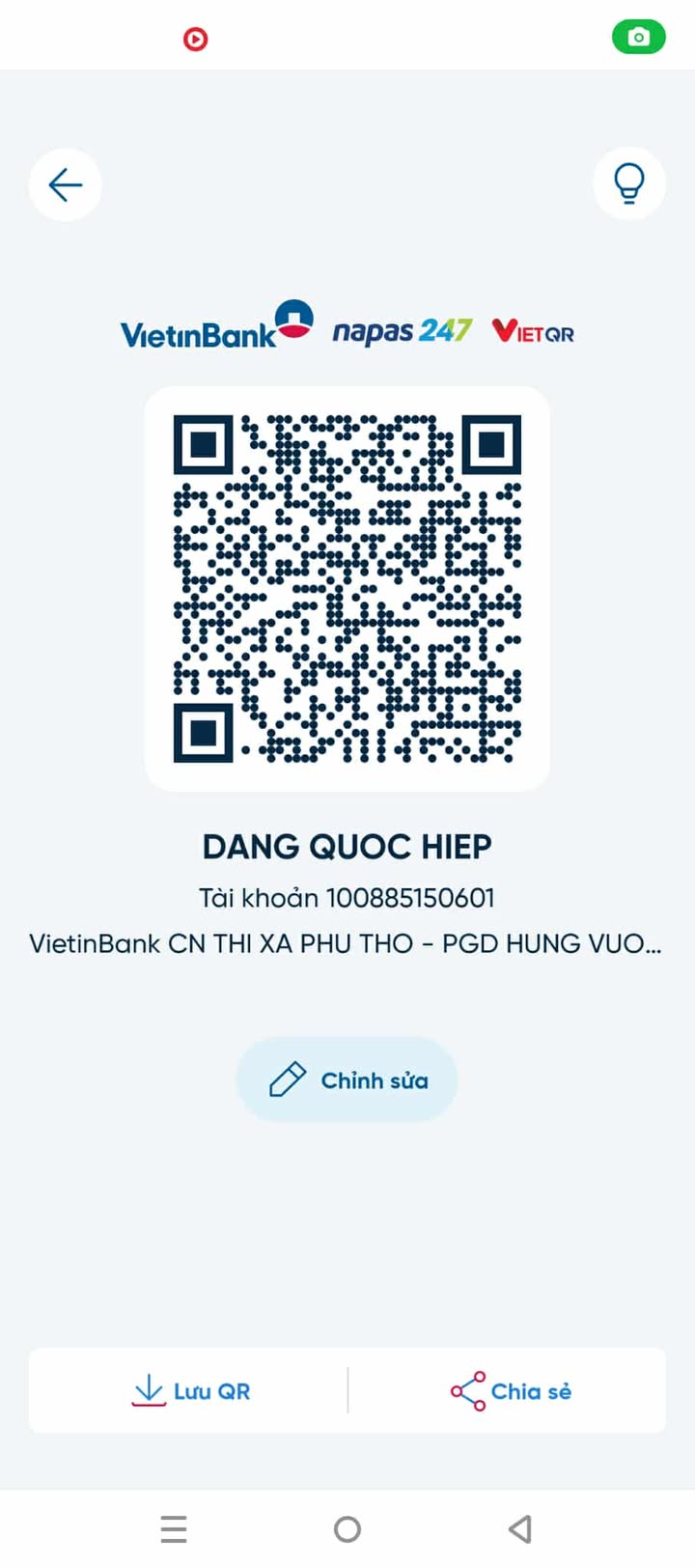695x1568 pixels.
Task: Save the code with Lưu QR
Action: click(x=190, y=1391)
